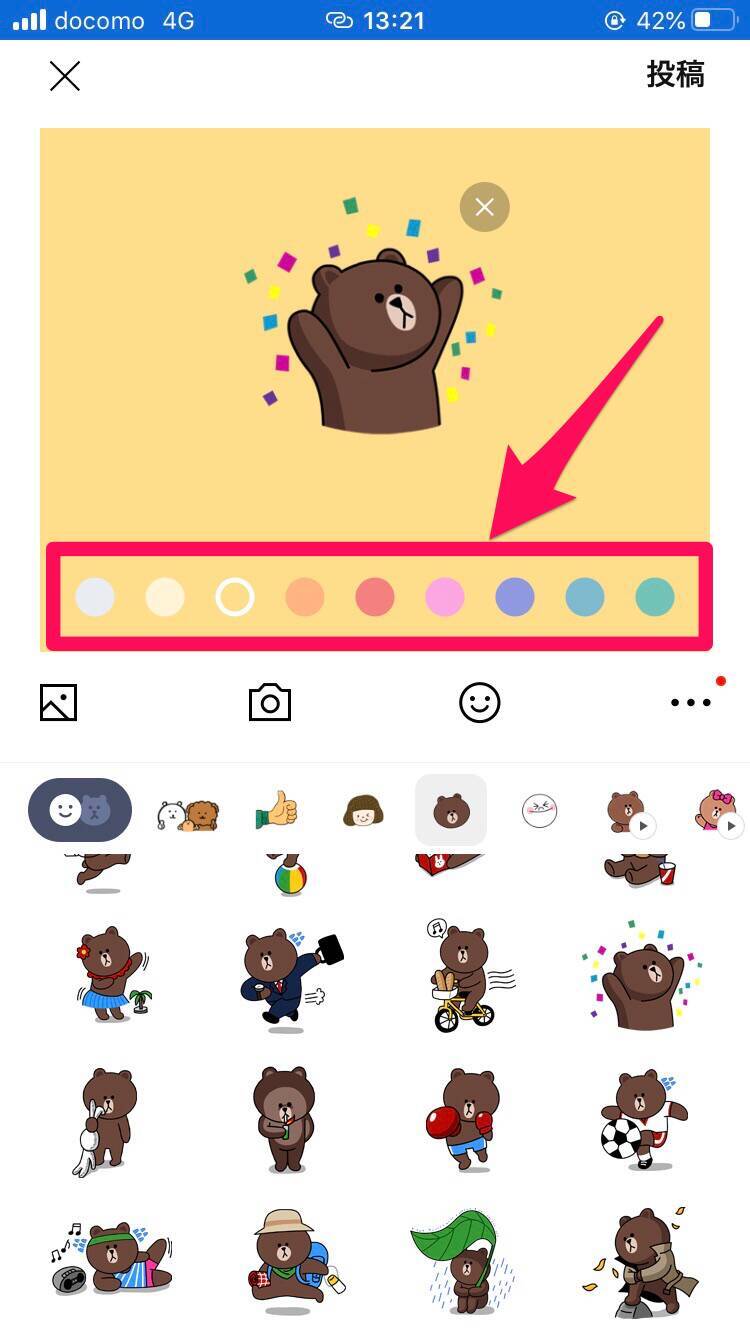Open the three-dots more options
Image resolution: width=750 pixels, height=1334 pixels.
pos(691,703)
